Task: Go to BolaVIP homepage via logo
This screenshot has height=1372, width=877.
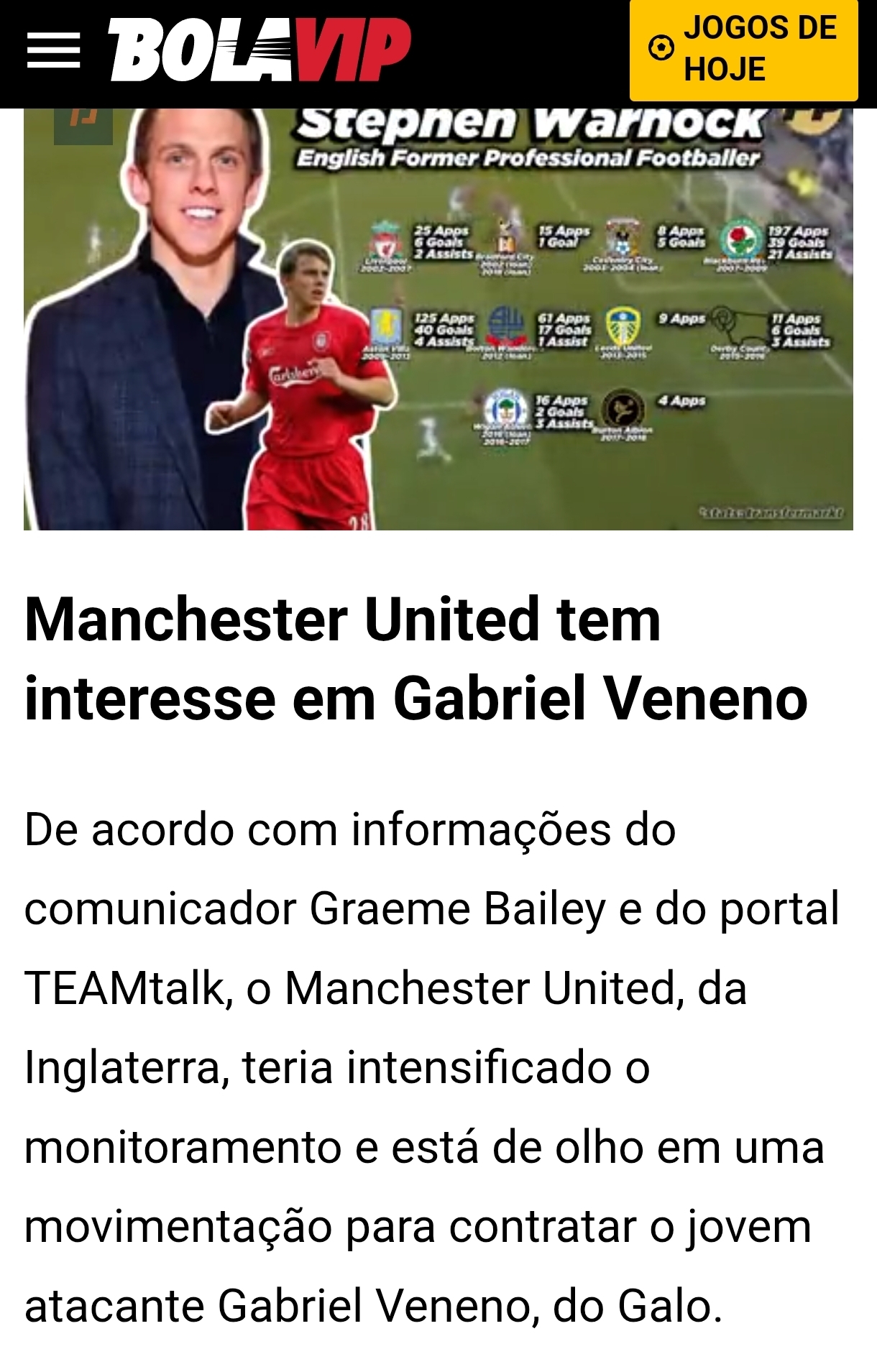Action: 259,50
